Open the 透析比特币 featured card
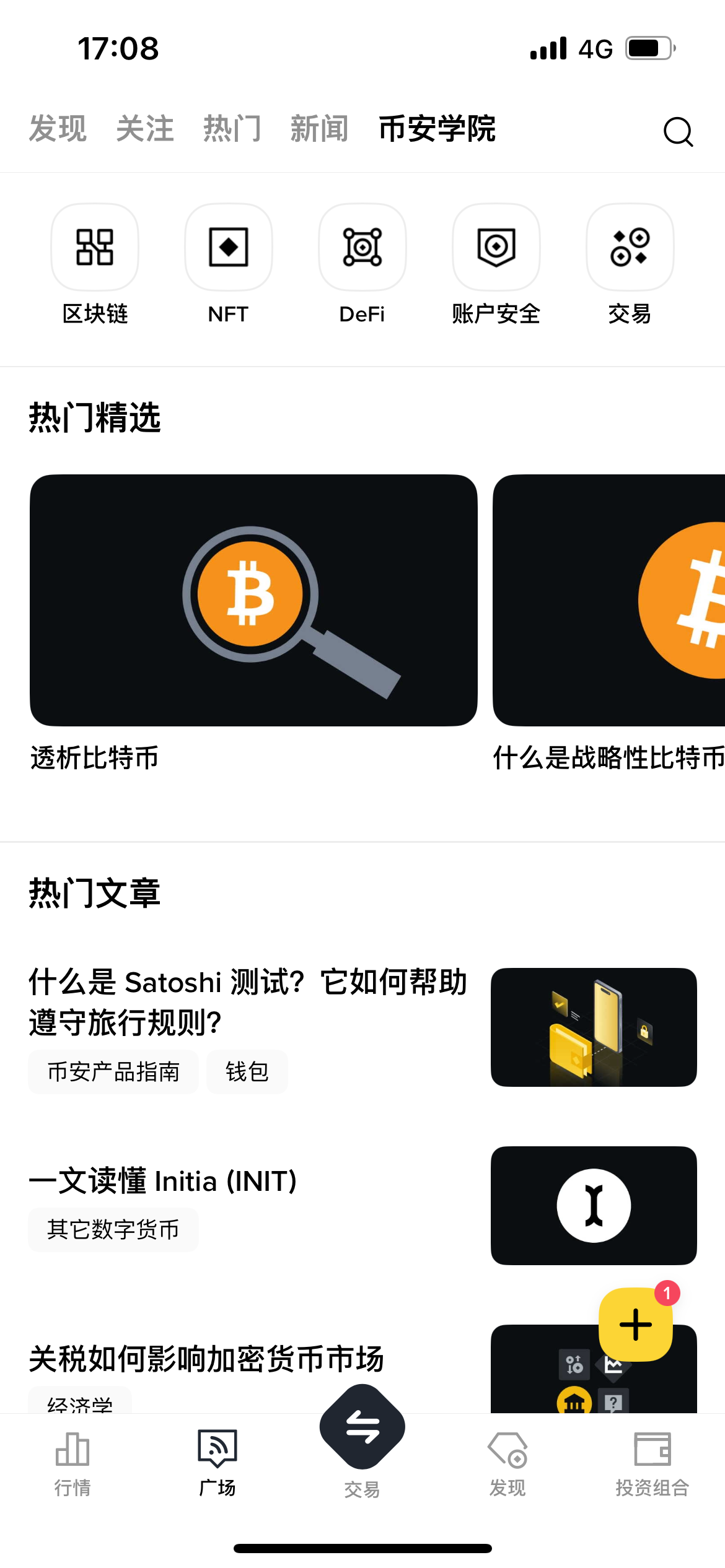725x1568 pixels. pos(251,601)
